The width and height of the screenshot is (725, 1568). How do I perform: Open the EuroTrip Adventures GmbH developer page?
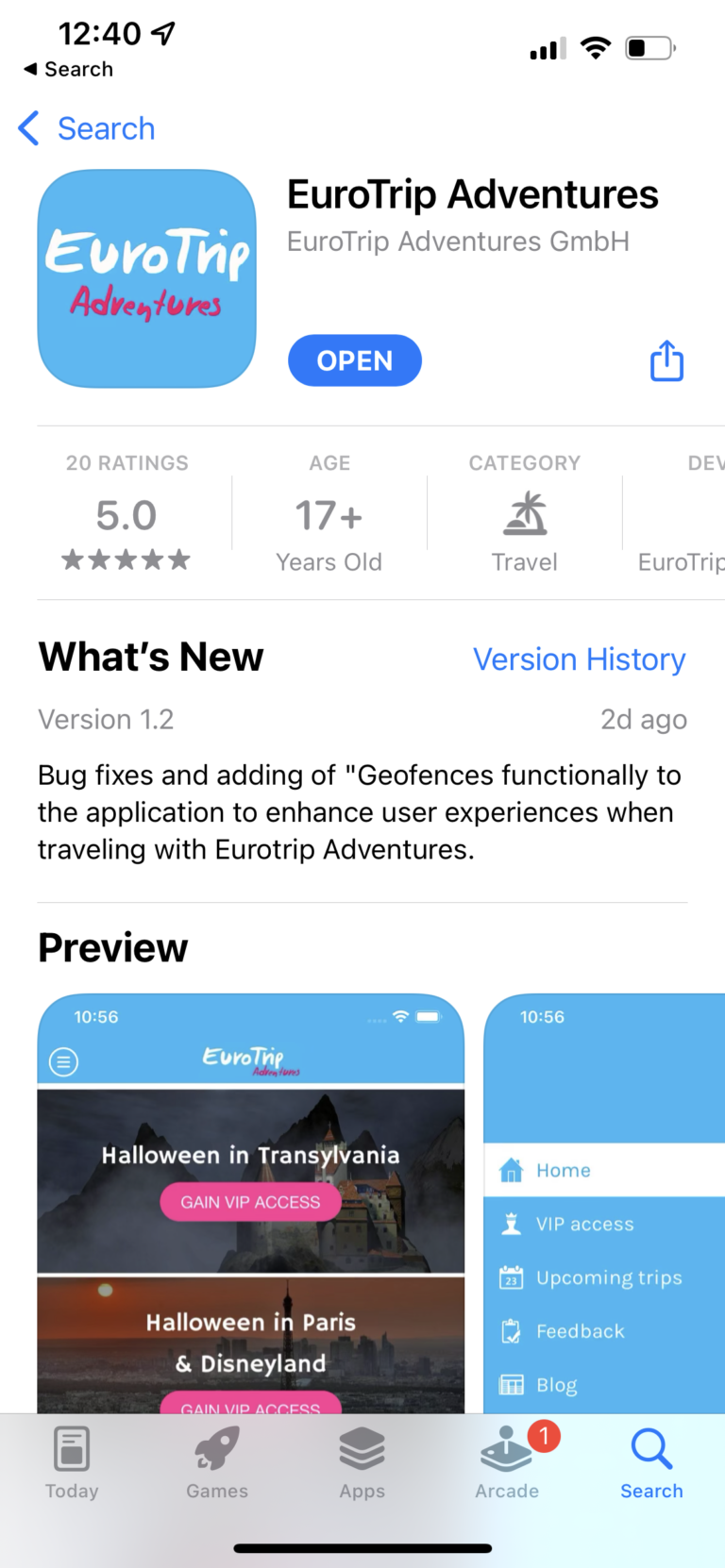pos(458,242)
